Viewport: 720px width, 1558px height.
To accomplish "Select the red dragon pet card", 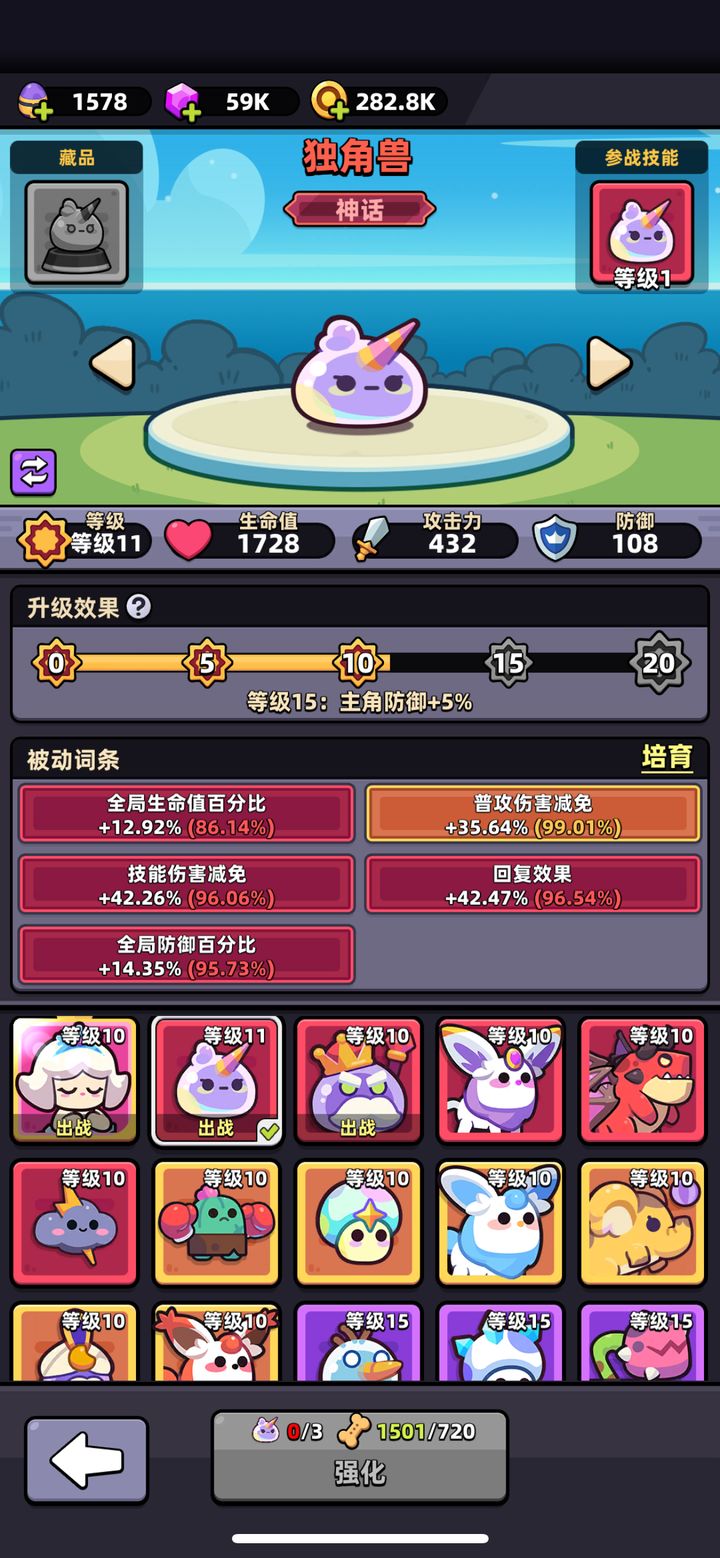I will 641,1081.
